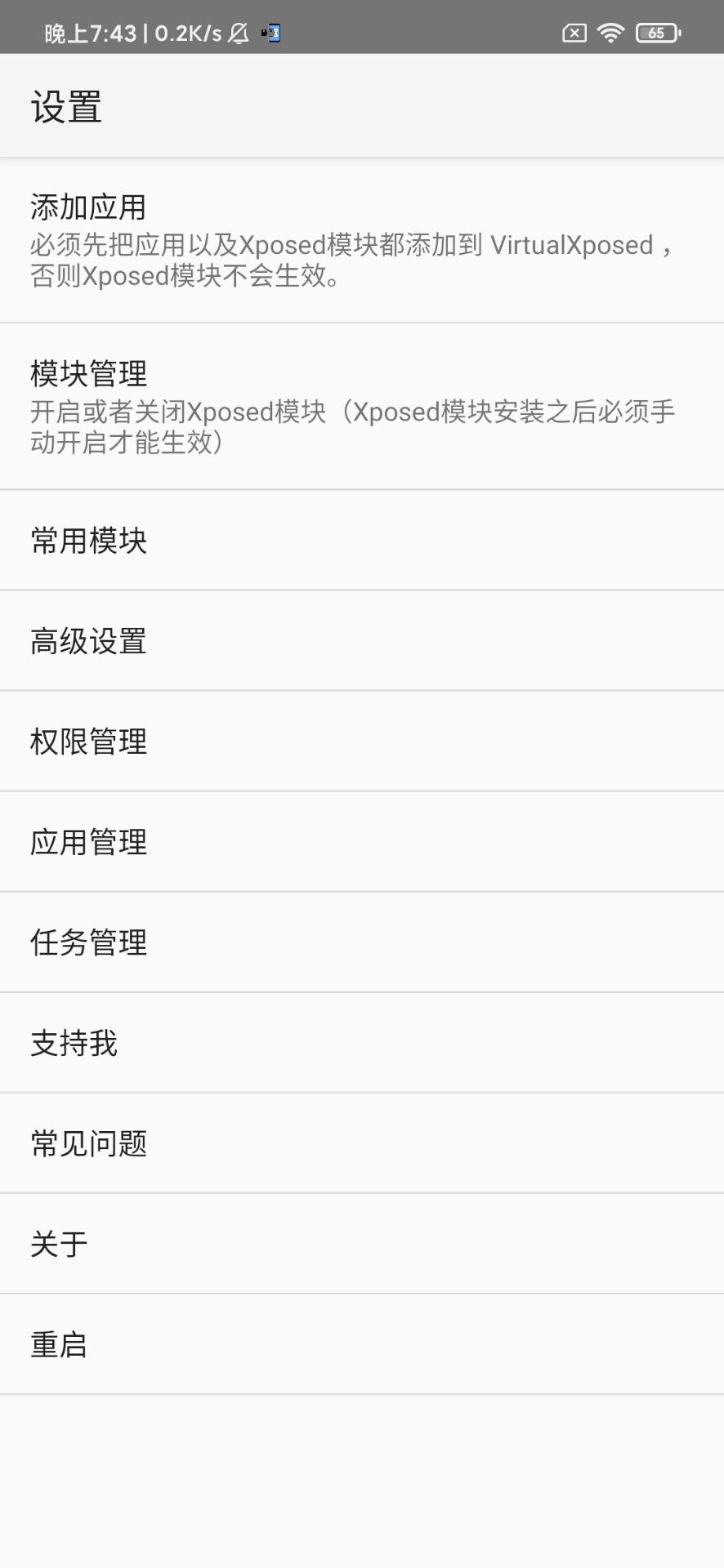Tap the VirtualXposed description text under 添加应用

click(351, 261)
